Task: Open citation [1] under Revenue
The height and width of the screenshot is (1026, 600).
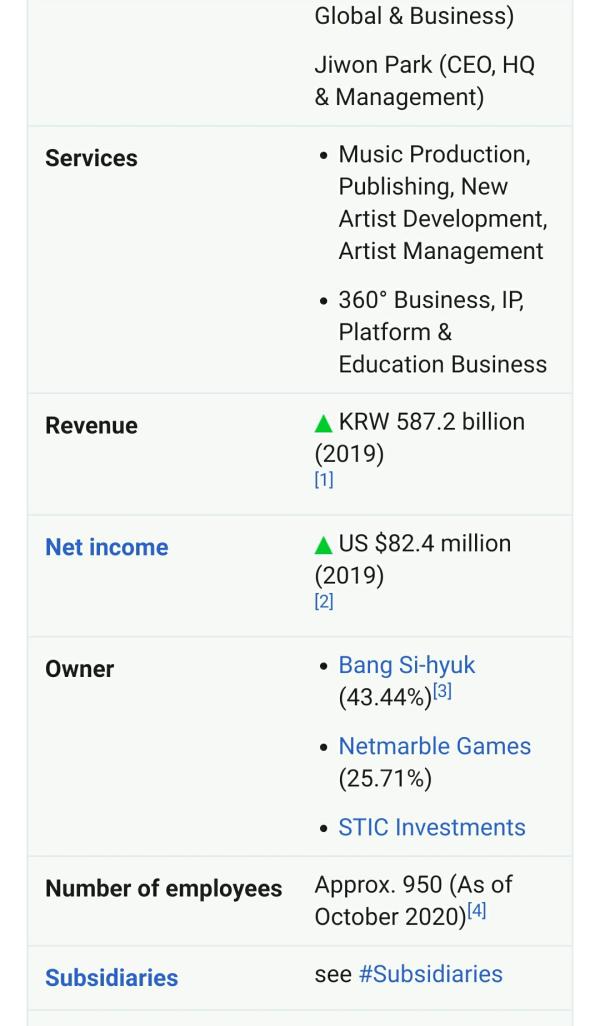Action: (x=324, y=480)
